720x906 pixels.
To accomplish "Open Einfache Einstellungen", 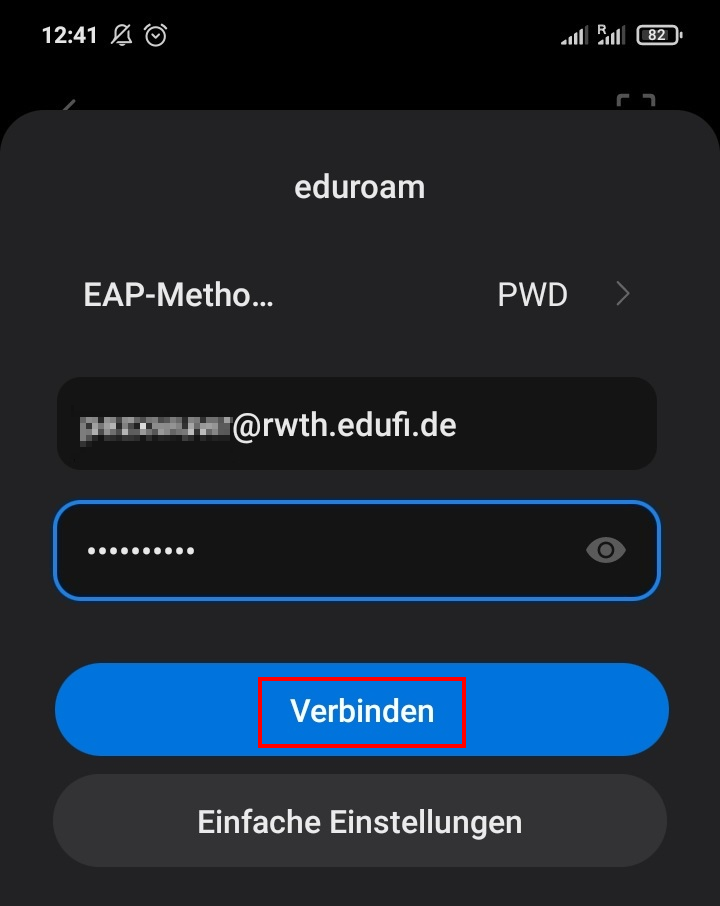I will click(360, 821).
